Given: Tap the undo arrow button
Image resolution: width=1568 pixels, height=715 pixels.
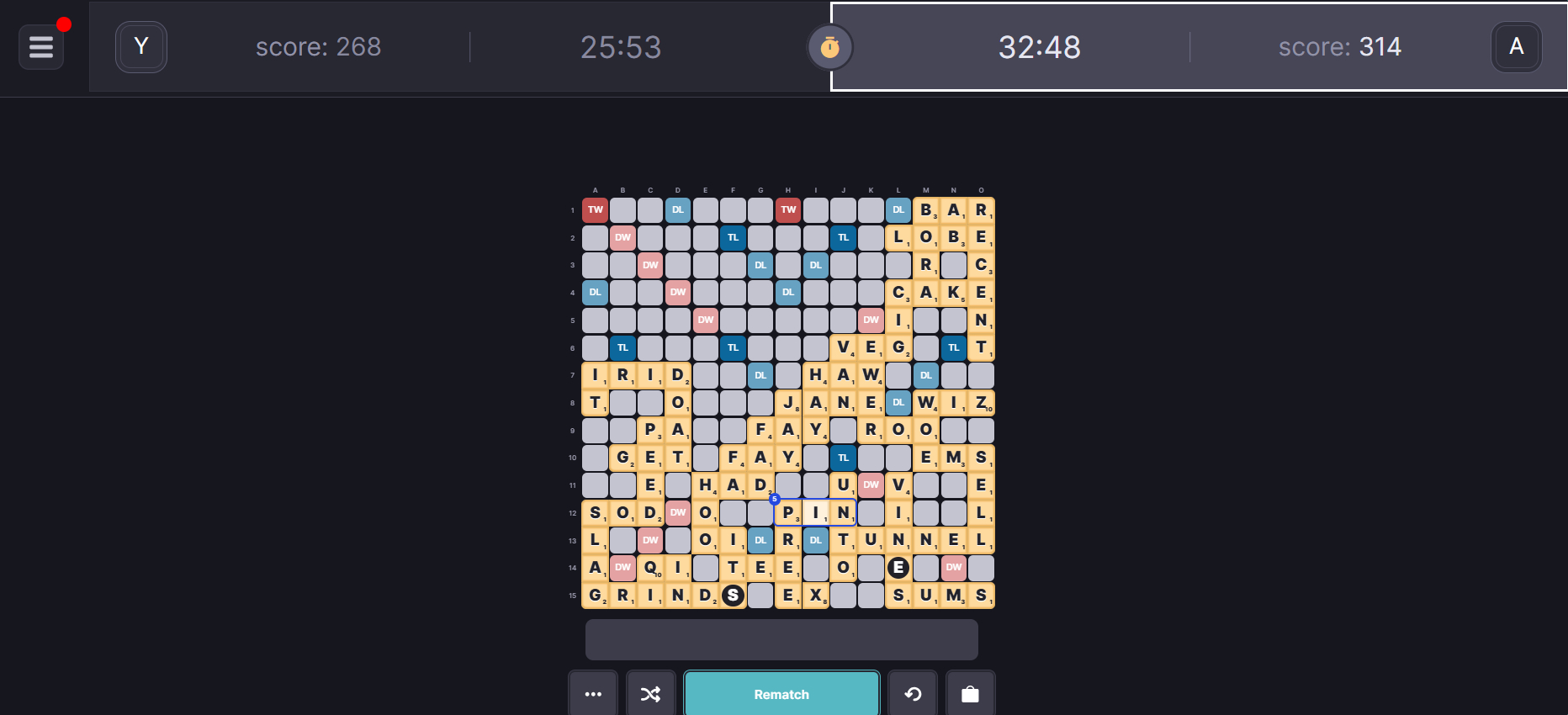Looking at the screenshot, I should 913,694.
